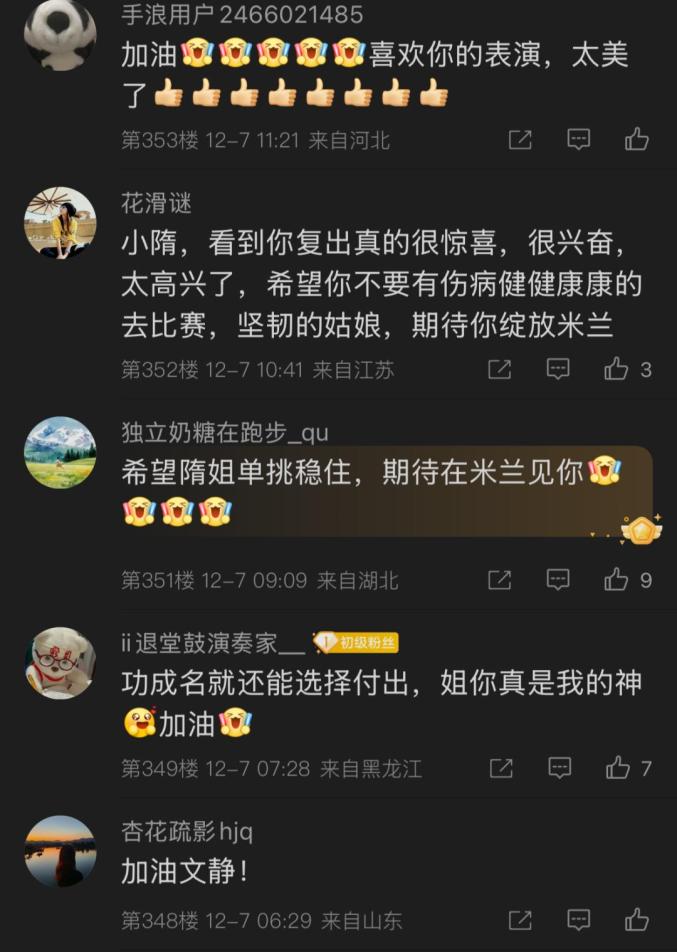Open the 初级粉丝 fan badge

355,642
